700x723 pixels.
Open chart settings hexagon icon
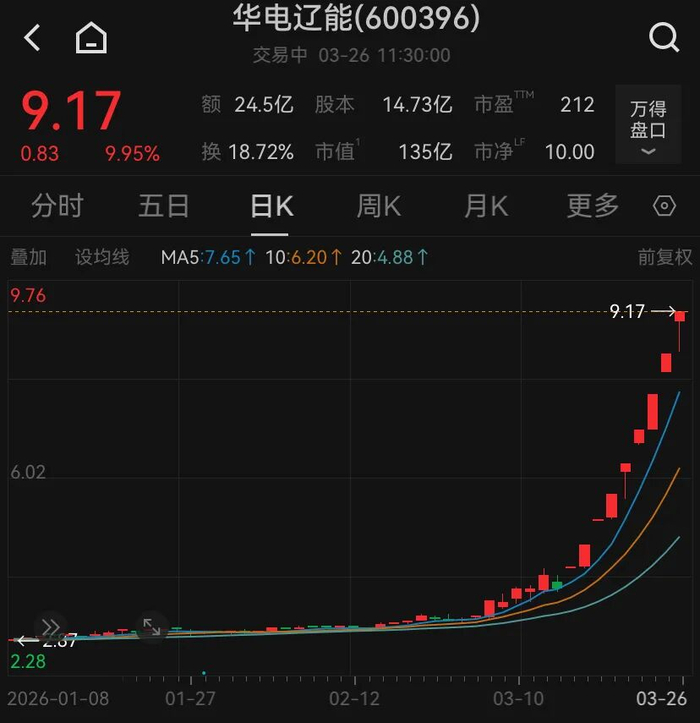664,206
